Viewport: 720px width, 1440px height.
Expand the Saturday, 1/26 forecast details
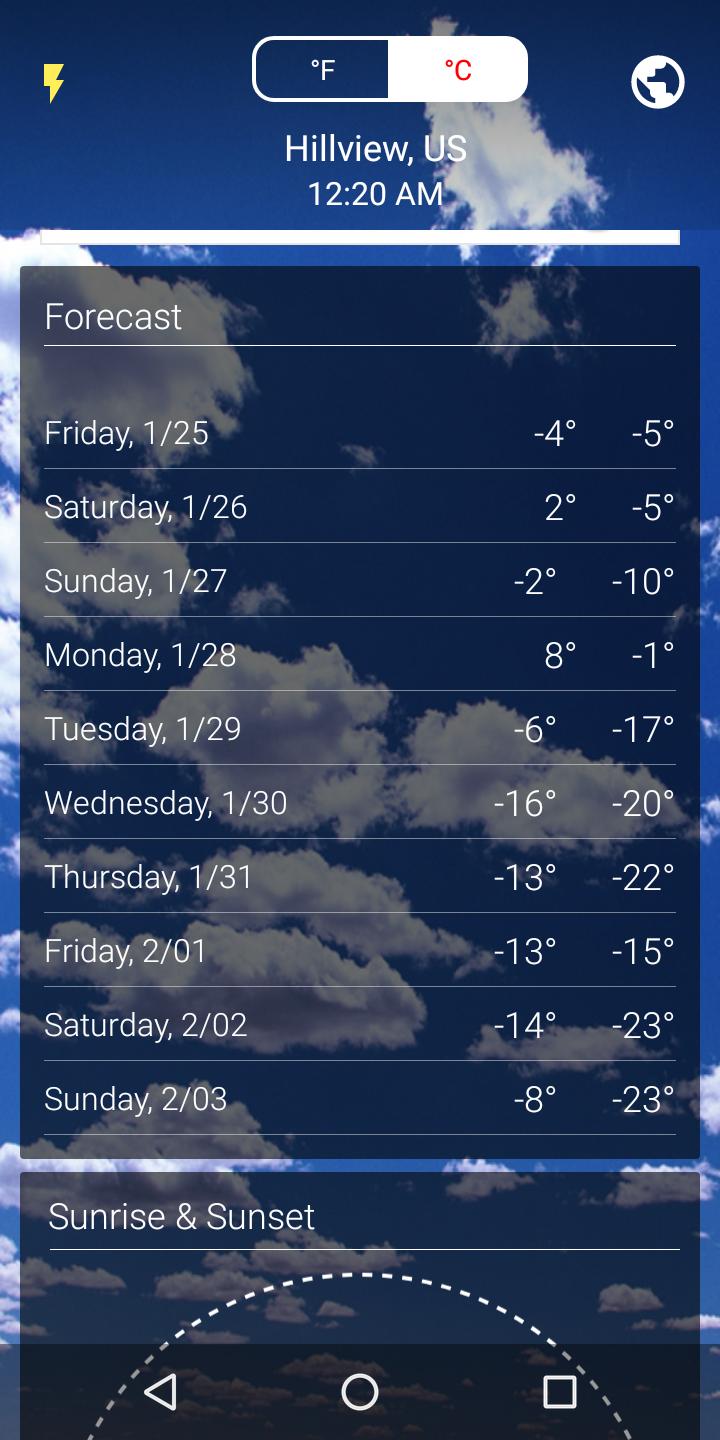[360, 507]
